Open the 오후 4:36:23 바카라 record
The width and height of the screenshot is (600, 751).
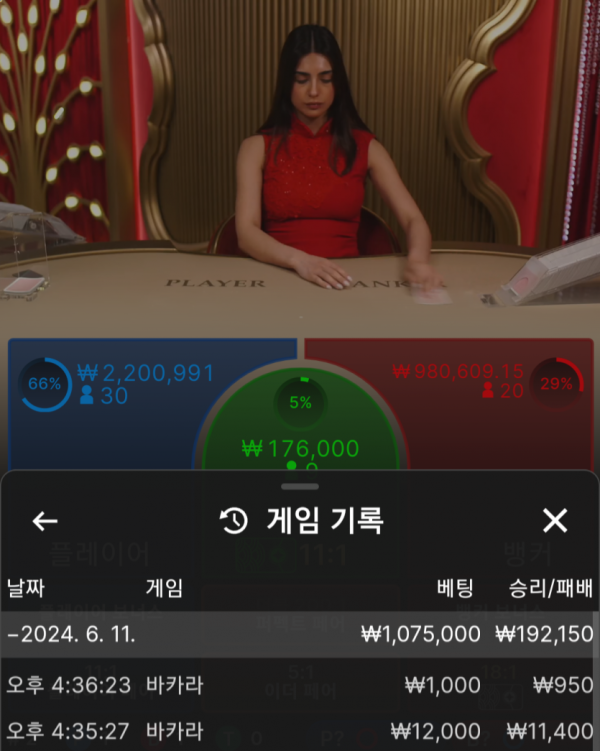[300, 685]
